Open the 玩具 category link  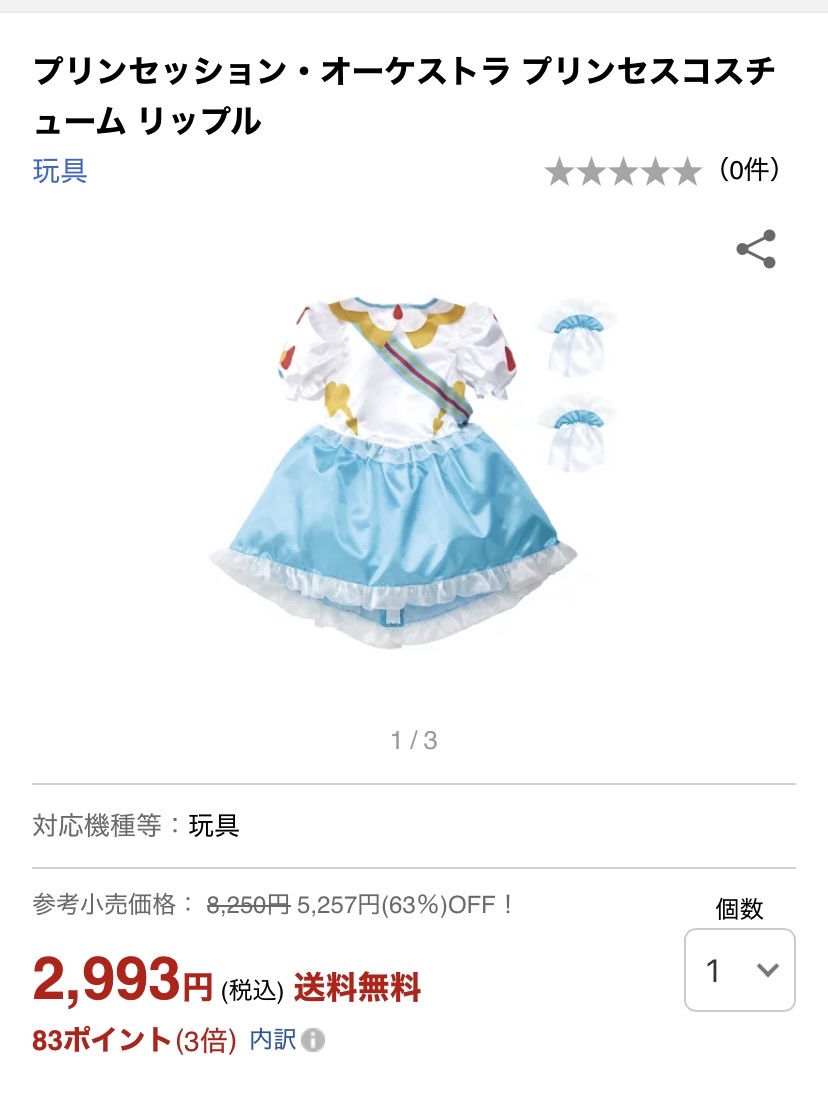pyautogui.click(x=60, y=171)
